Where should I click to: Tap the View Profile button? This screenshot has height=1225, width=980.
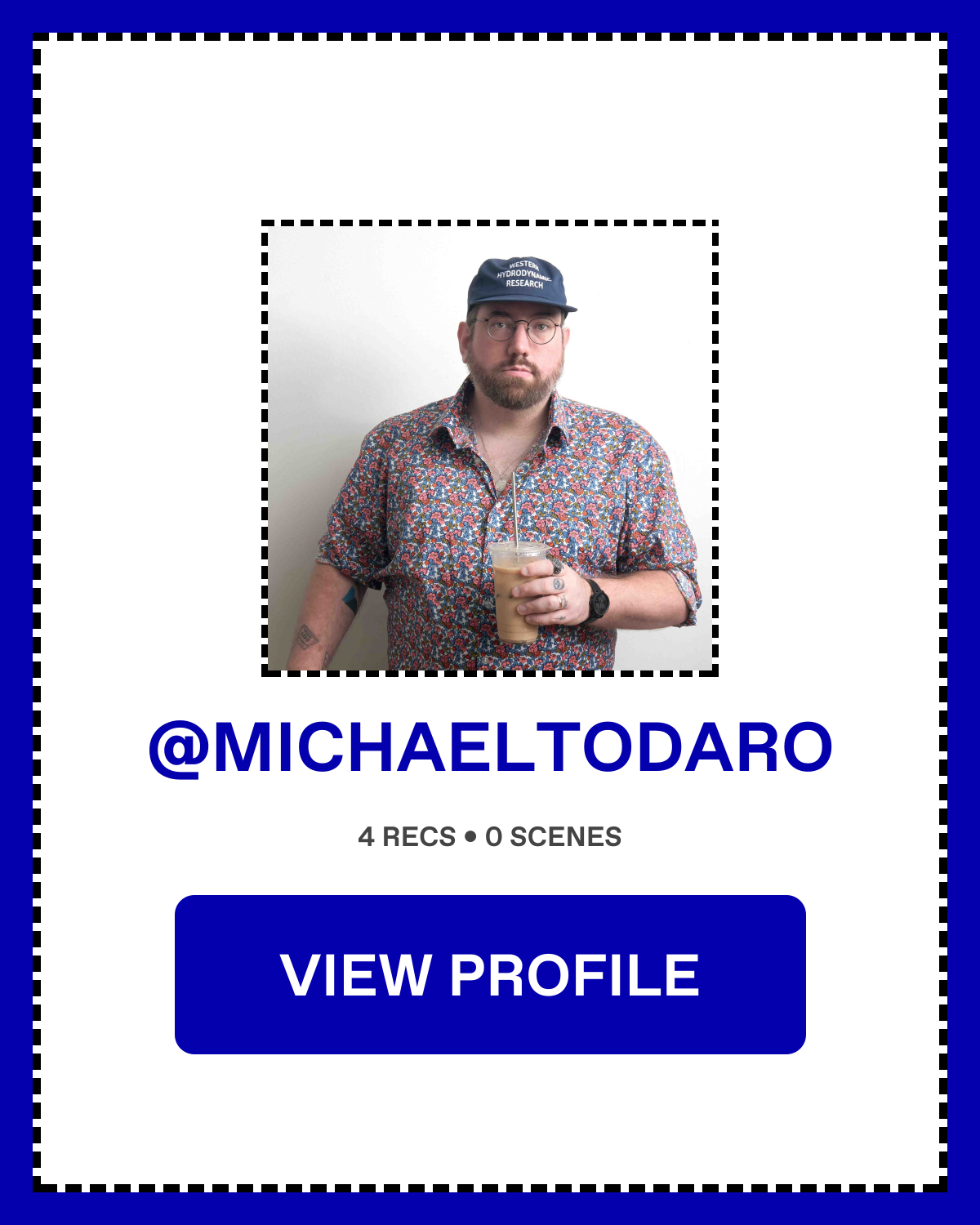click(490, 974)
